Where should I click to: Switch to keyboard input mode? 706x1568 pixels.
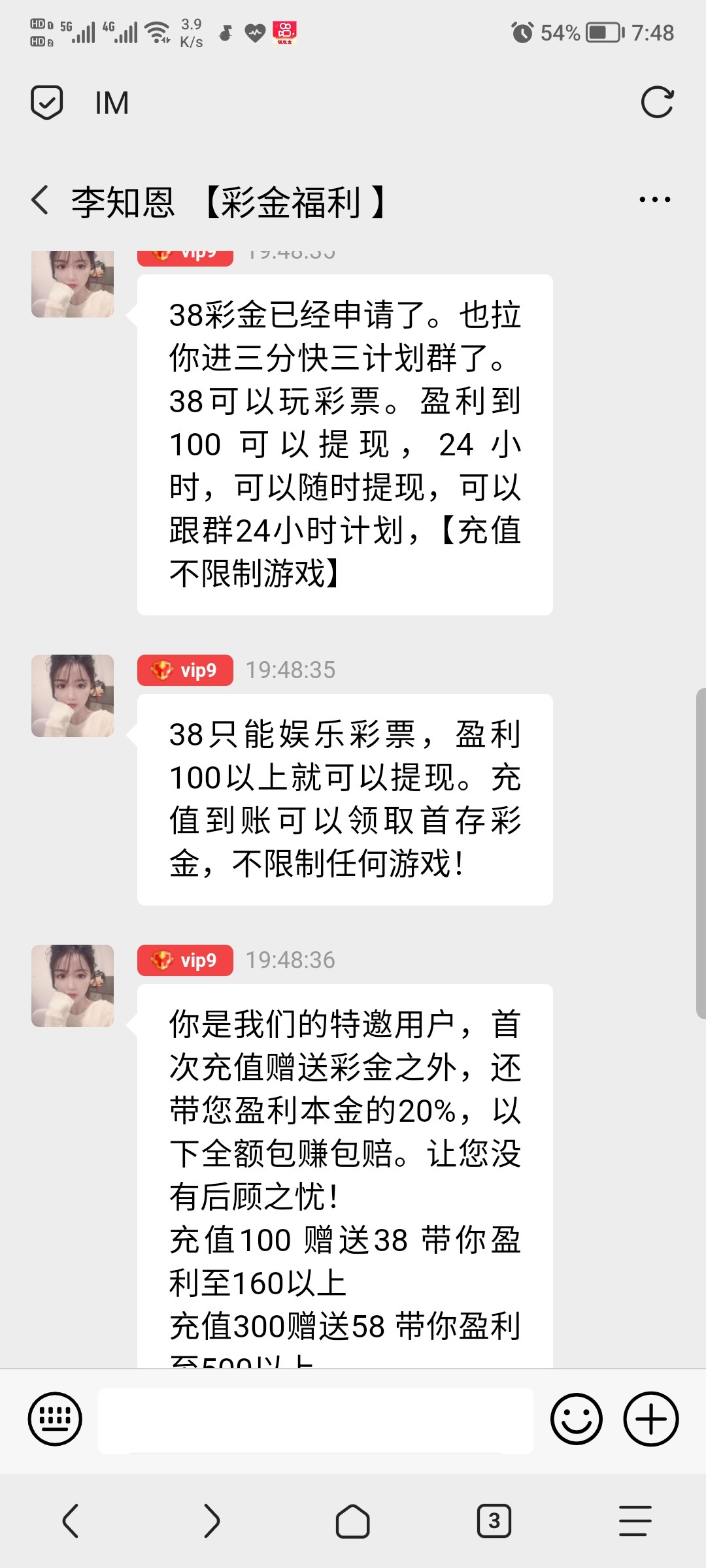point(55,1419)
